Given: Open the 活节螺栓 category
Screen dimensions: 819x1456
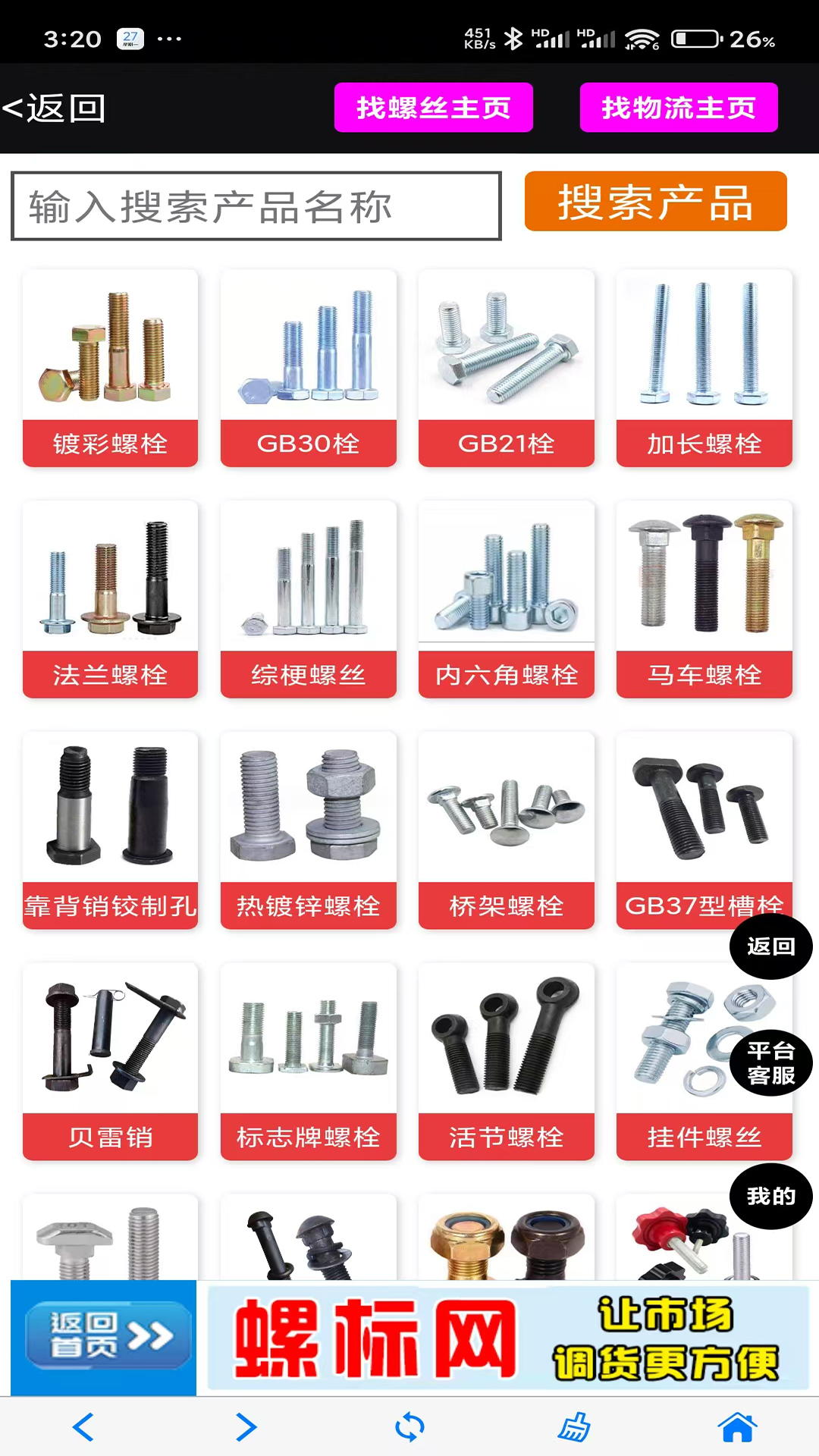Looking at the screenshot, I should pos(506,1062).
